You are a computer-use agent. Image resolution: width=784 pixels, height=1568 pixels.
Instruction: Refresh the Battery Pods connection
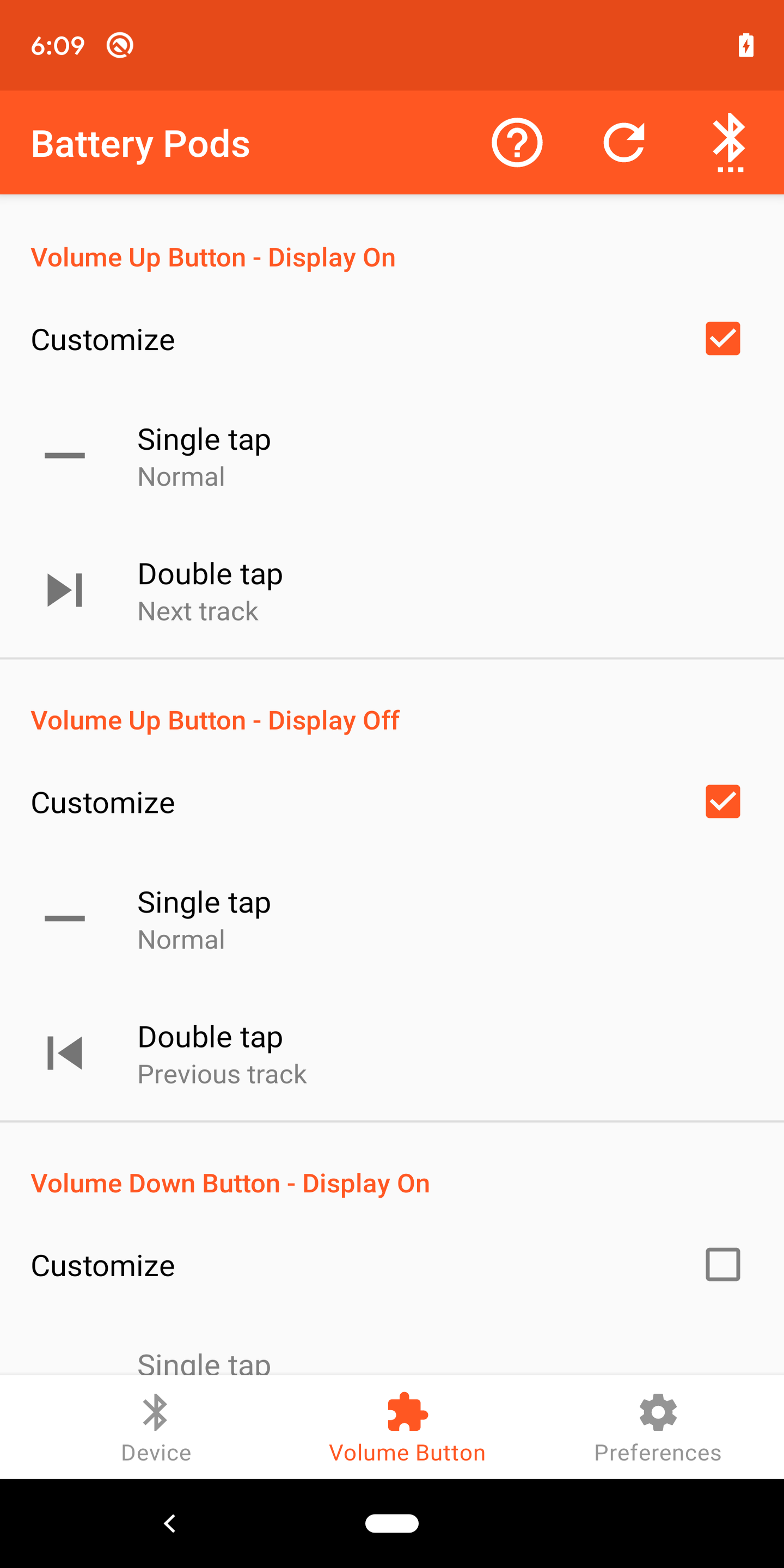click(624, 143)
